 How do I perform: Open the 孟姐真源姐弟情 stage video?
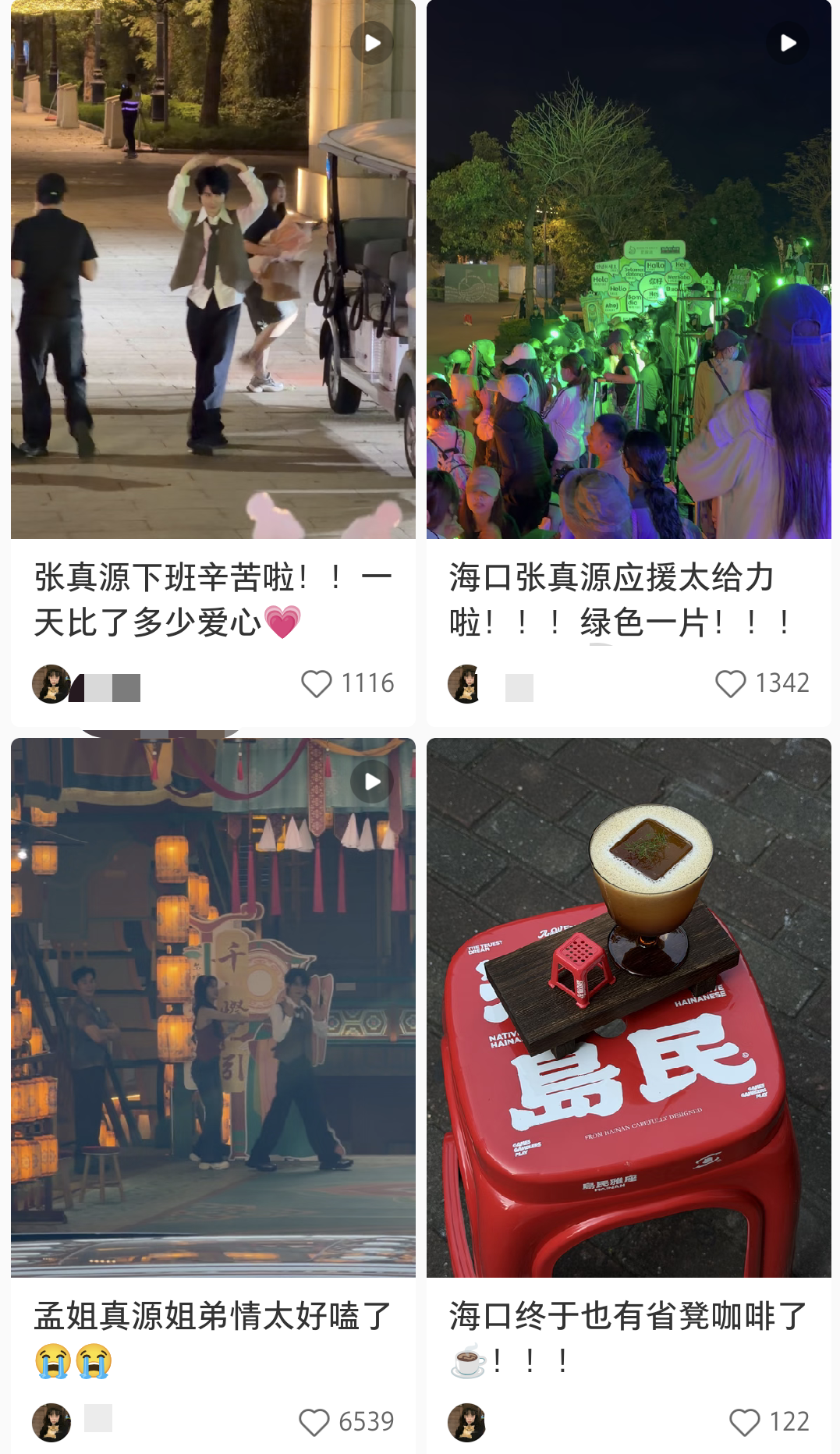[213, 1006]
